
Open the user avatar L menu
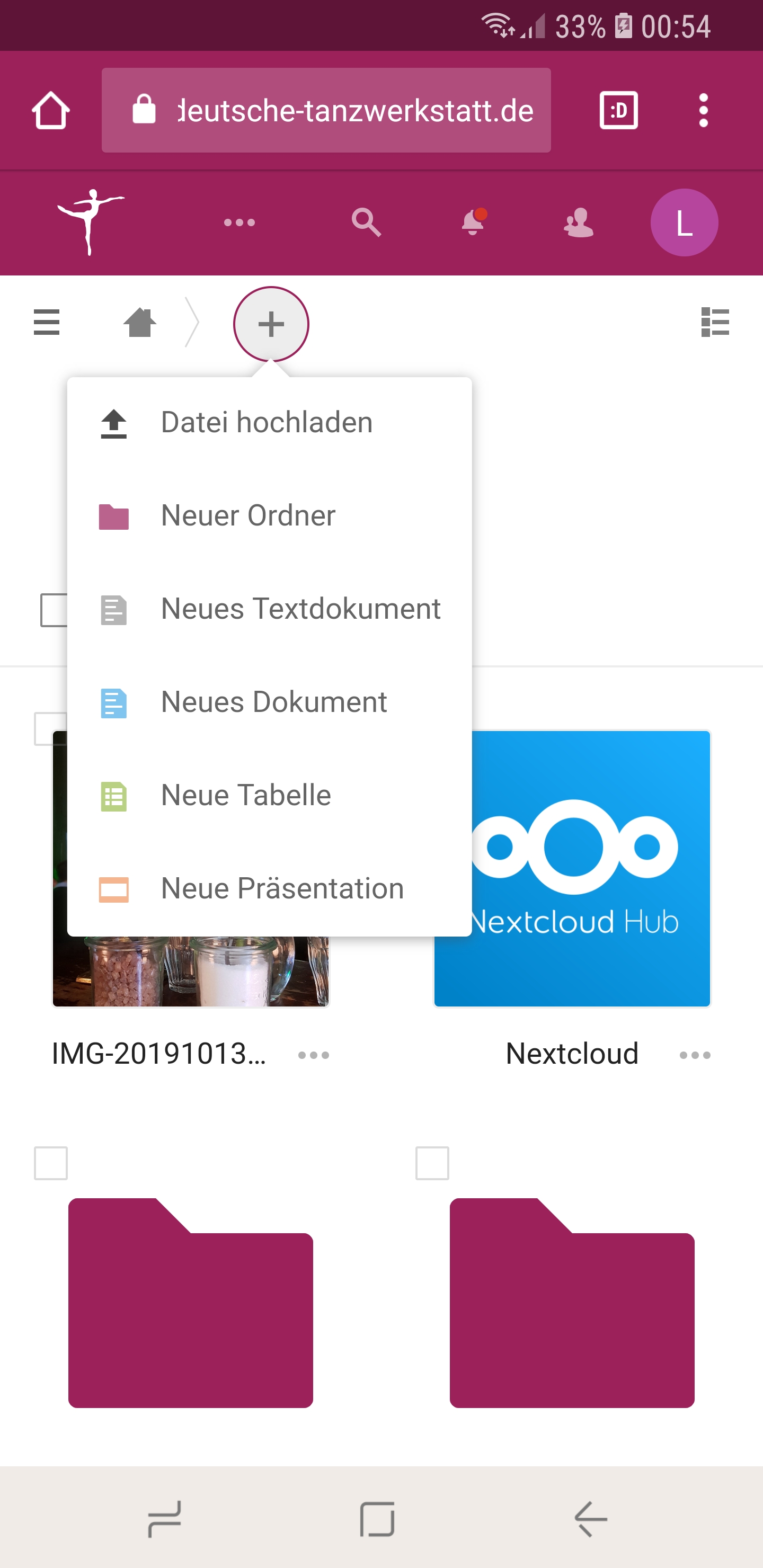(x=684, y=222)
